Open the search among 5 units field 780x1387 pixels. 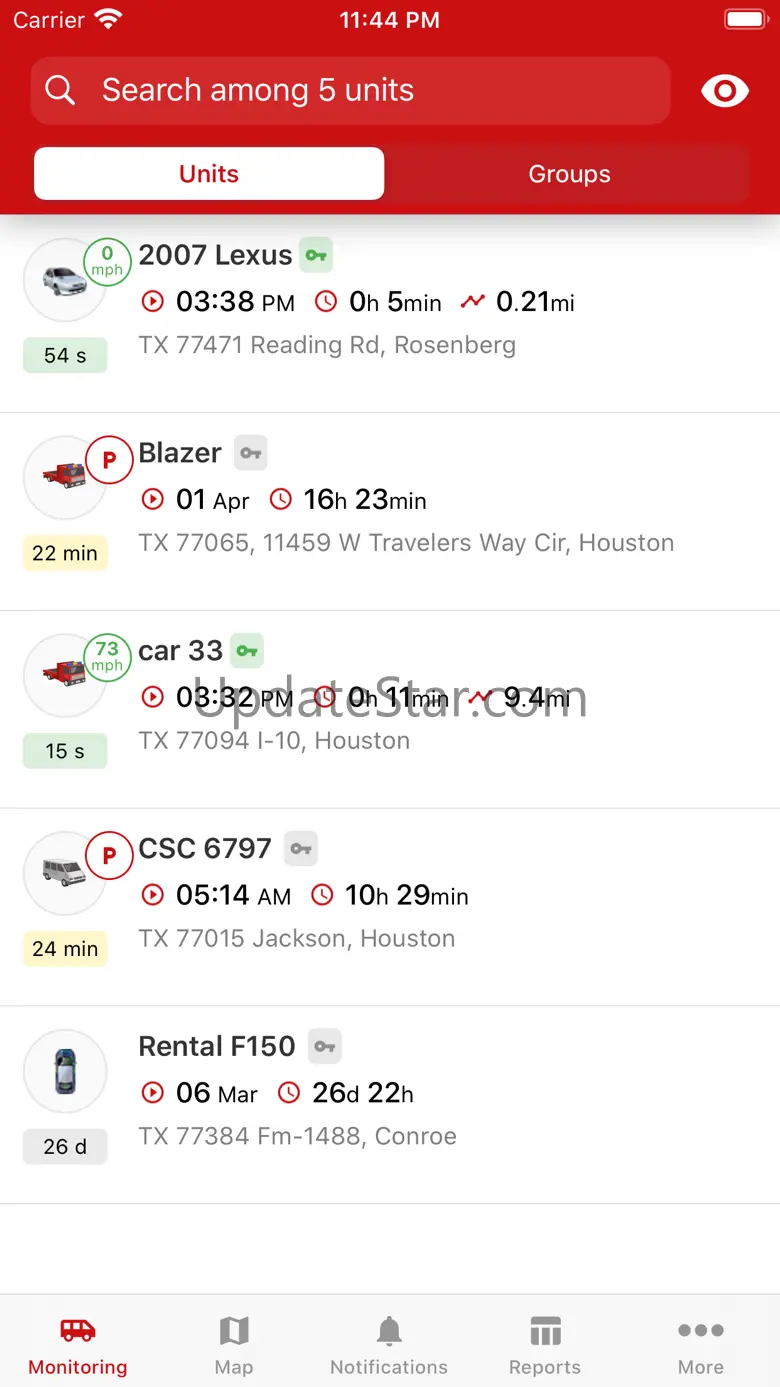pos(350,91)
